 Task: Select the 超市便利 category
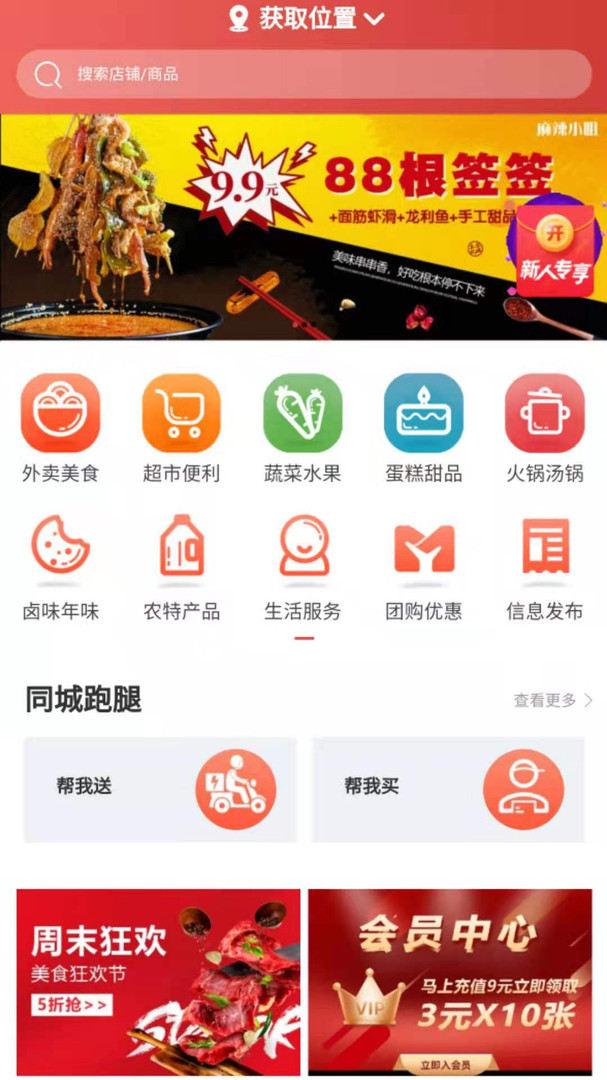click(181, 428)
